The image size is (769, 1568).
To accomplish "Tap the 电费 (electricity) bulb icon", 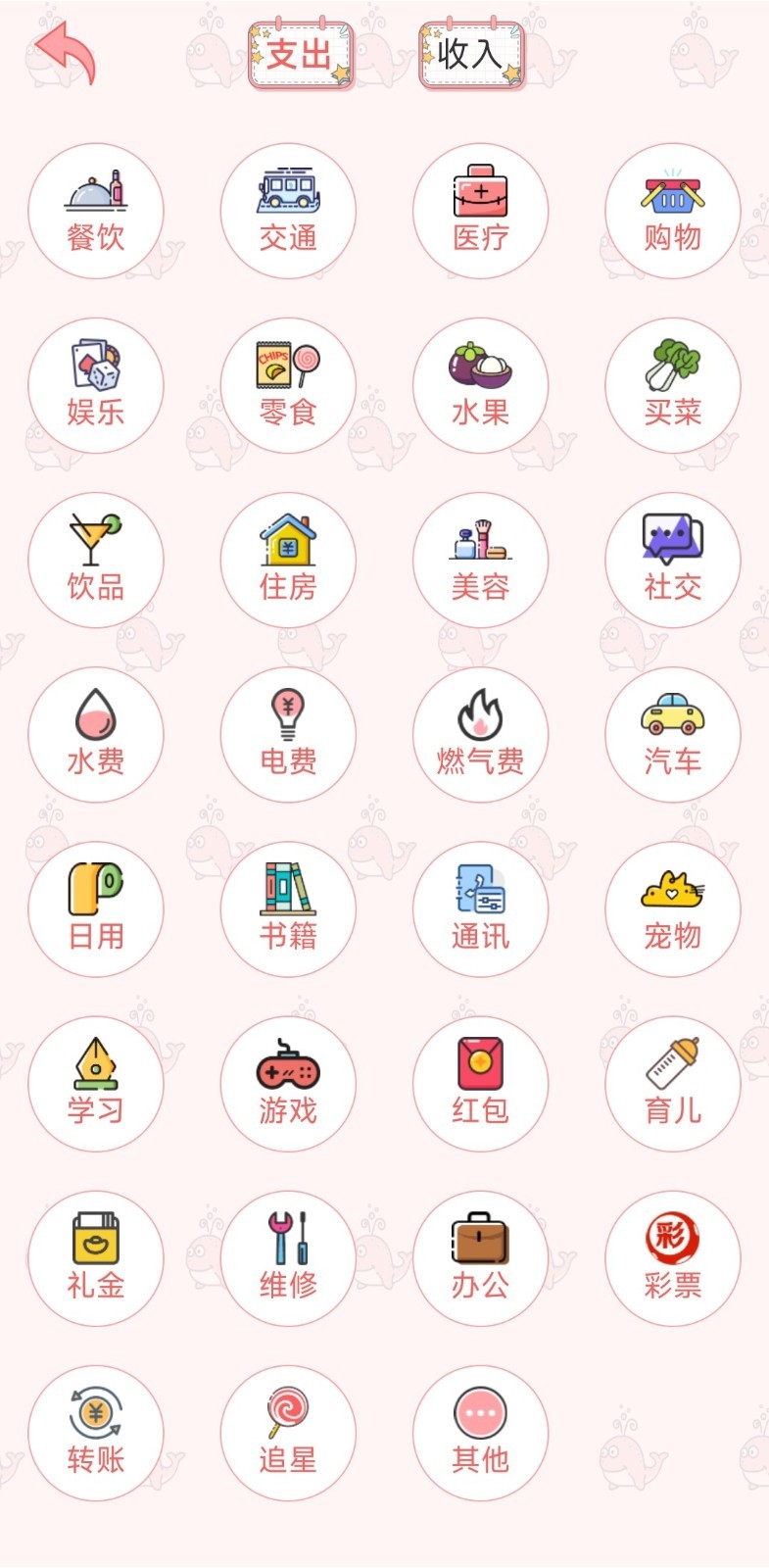I will pos(288,734).
